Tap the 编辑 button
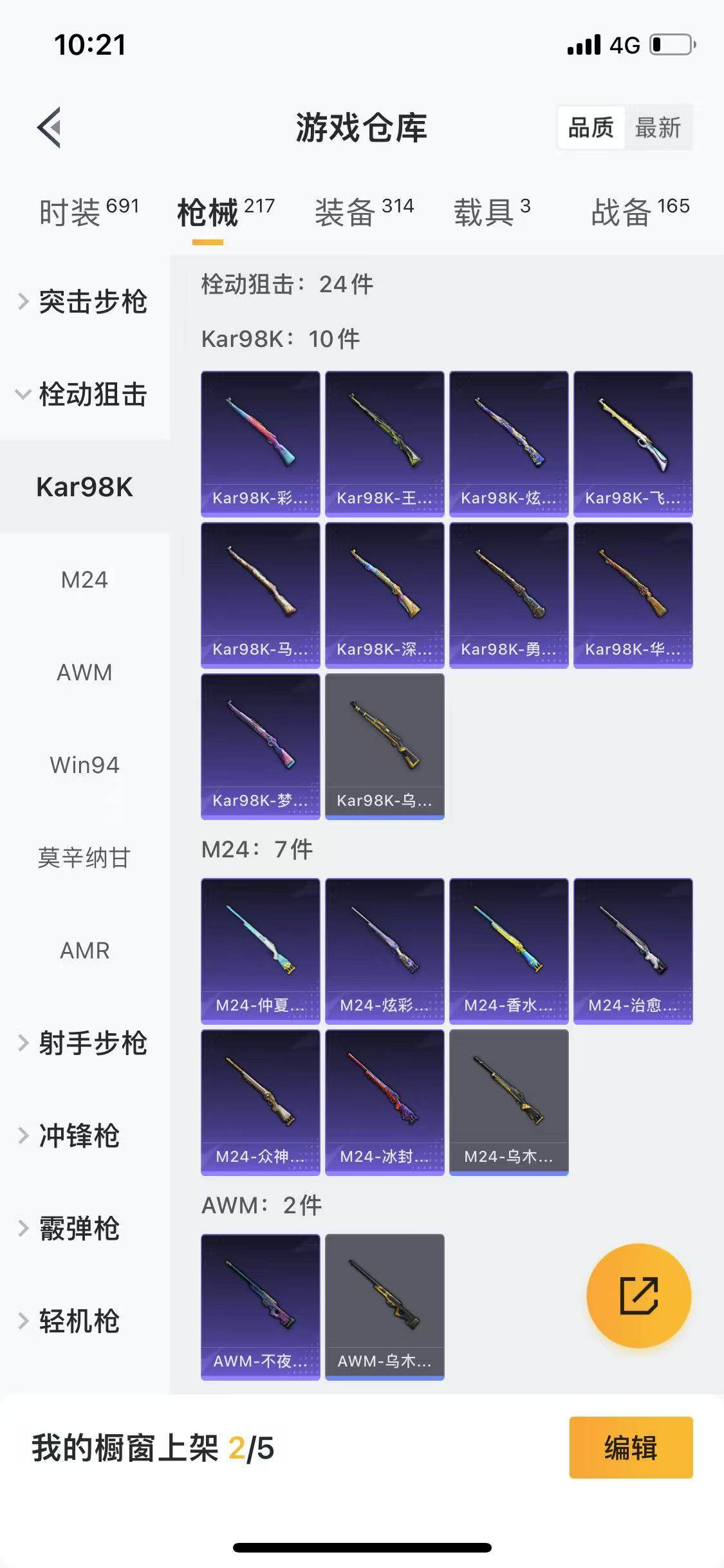 631,1448
